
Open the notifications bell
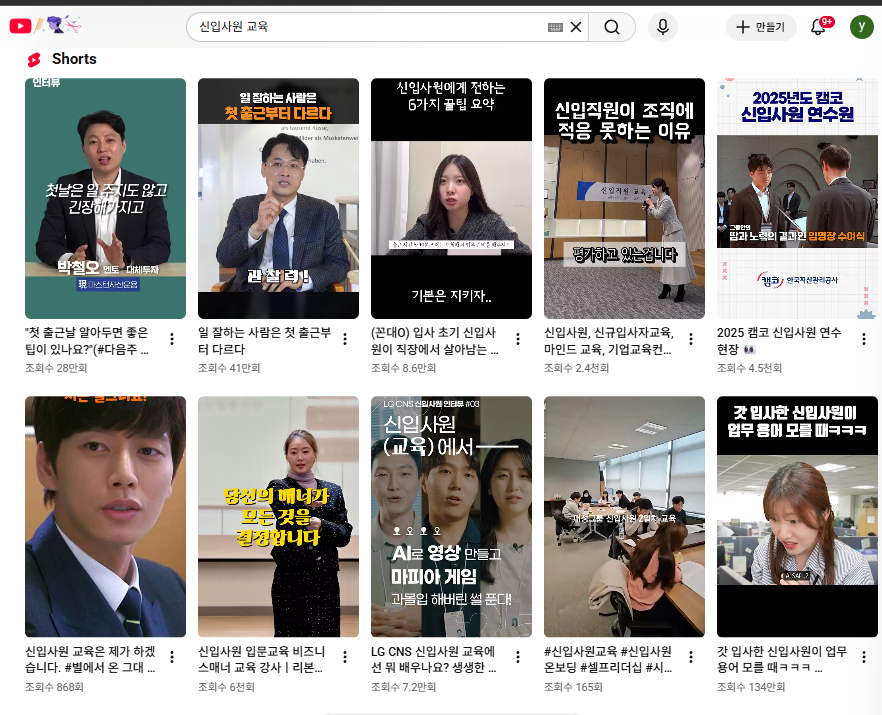(x=818, y=27)
